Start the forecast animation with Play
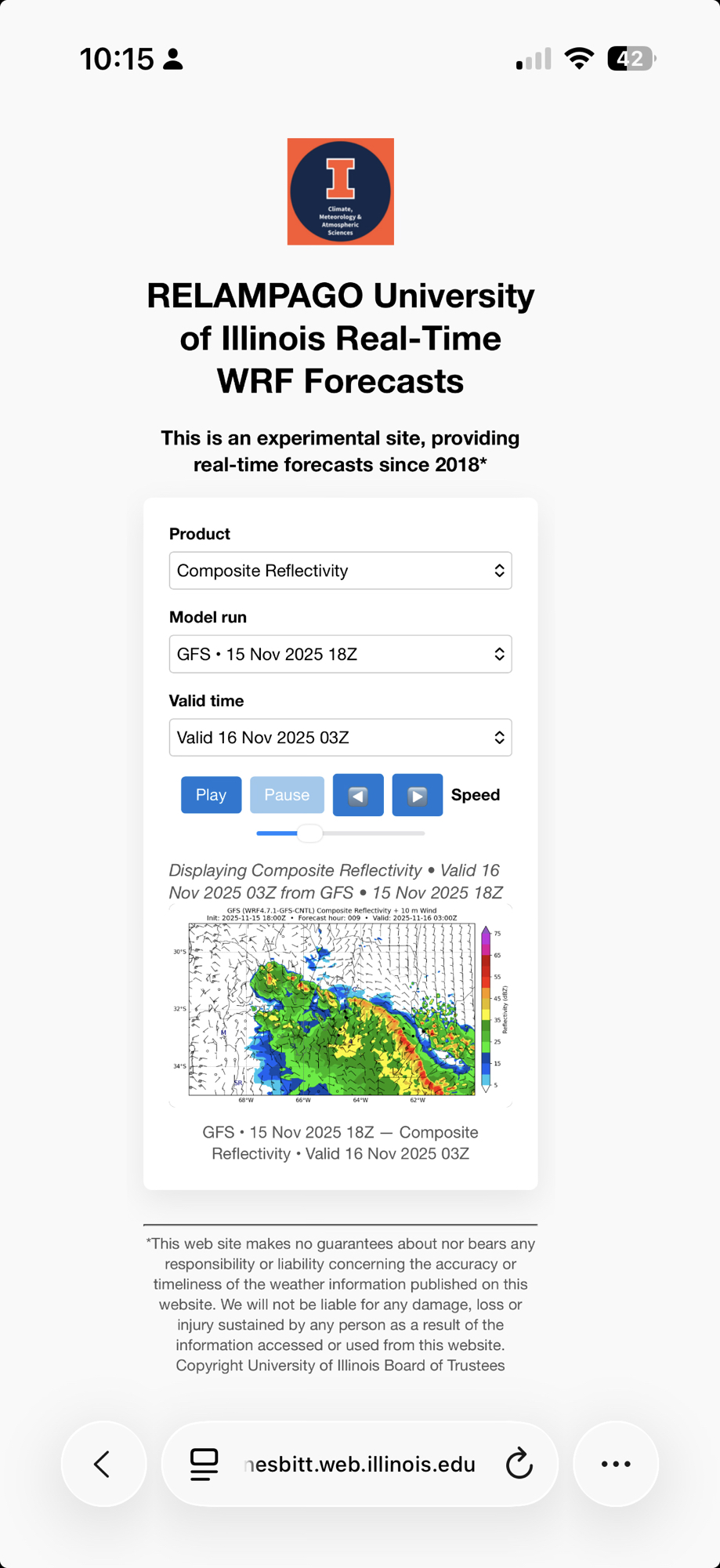720x1568 pixels. [211, 795]
